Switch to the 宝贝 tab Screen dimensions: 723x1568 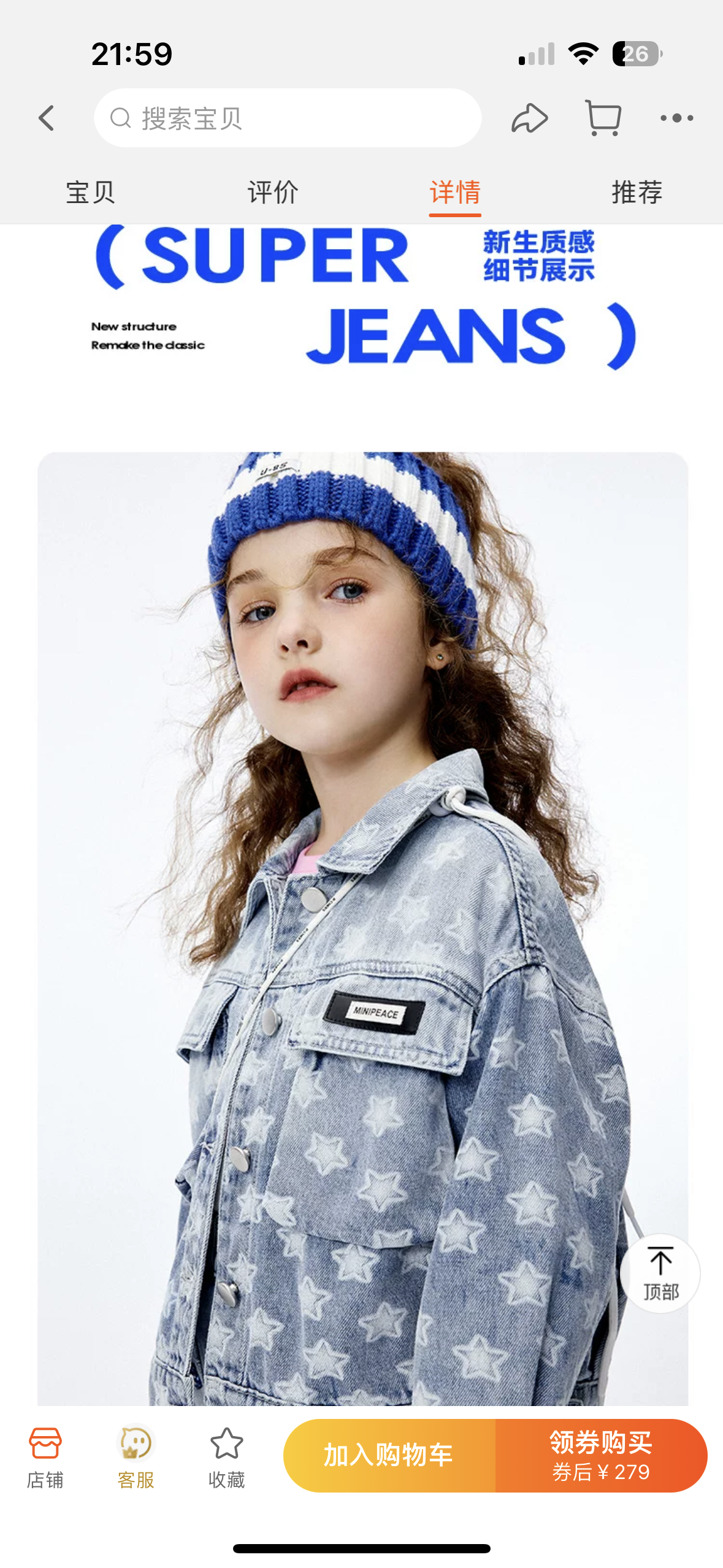pos(91,193)
